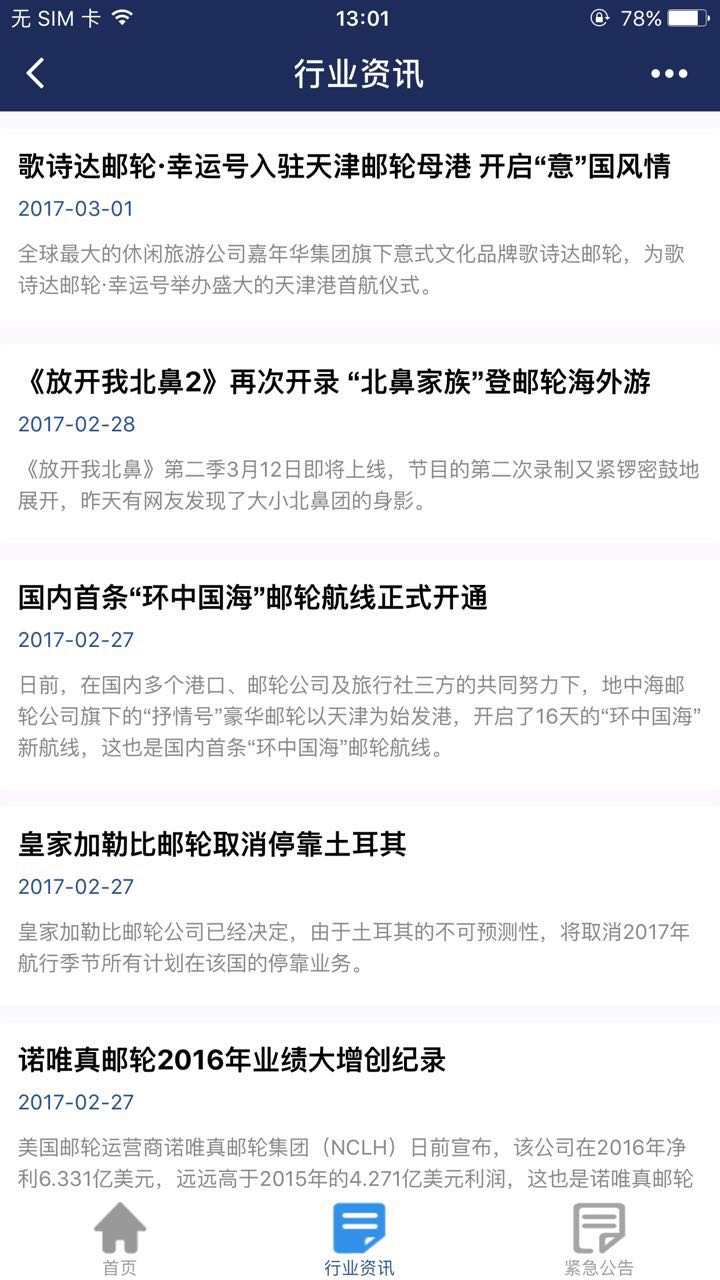720x1280 pixels.
Task: View the 皇家加勒比邮轮取消停靠土耳其 article
Action: pyautogui.click(x=213, y=845)
